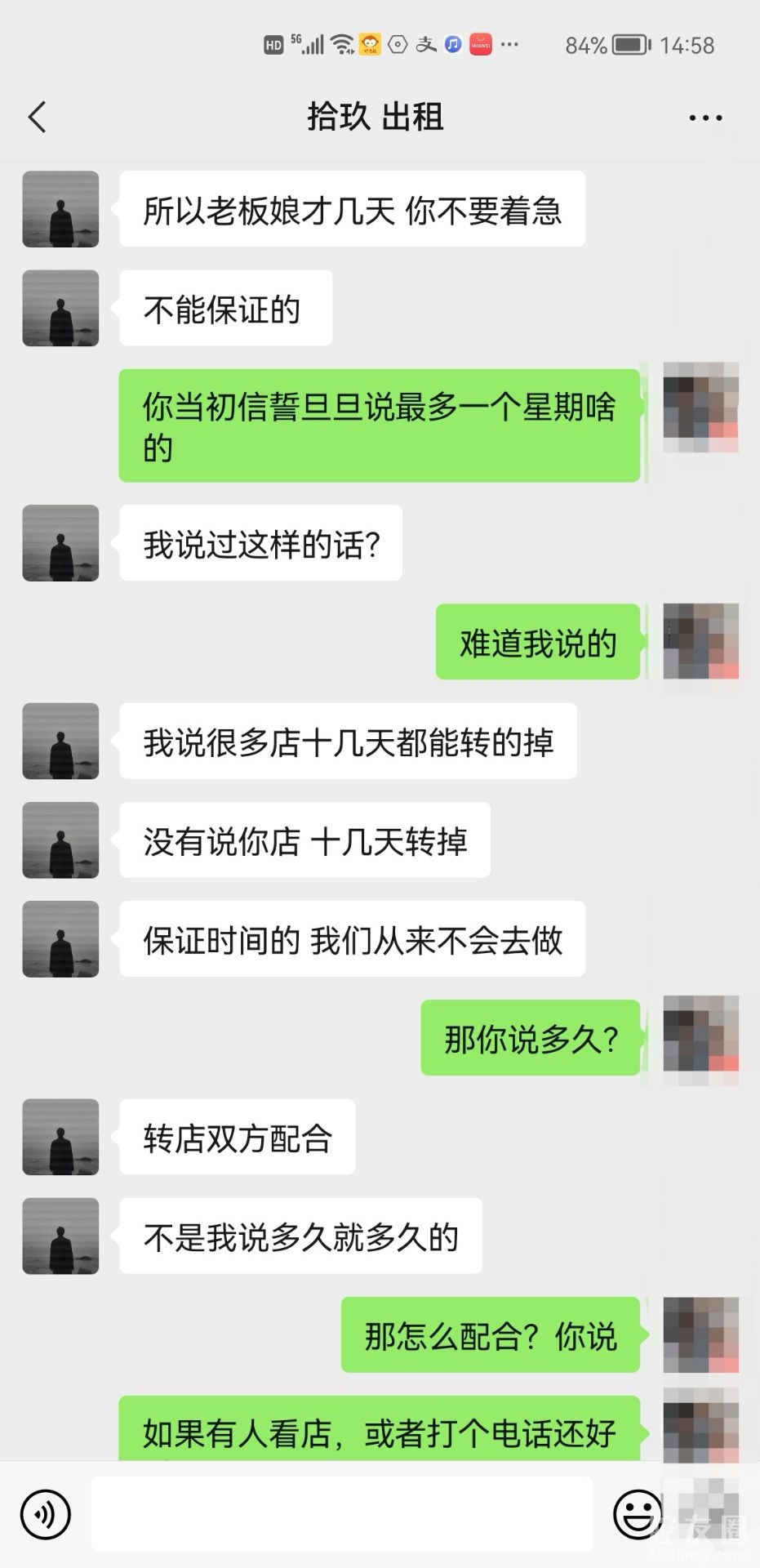Open contact avatar beside 转店双方配合
The image size is (760, 1568).
(60, 1137)
